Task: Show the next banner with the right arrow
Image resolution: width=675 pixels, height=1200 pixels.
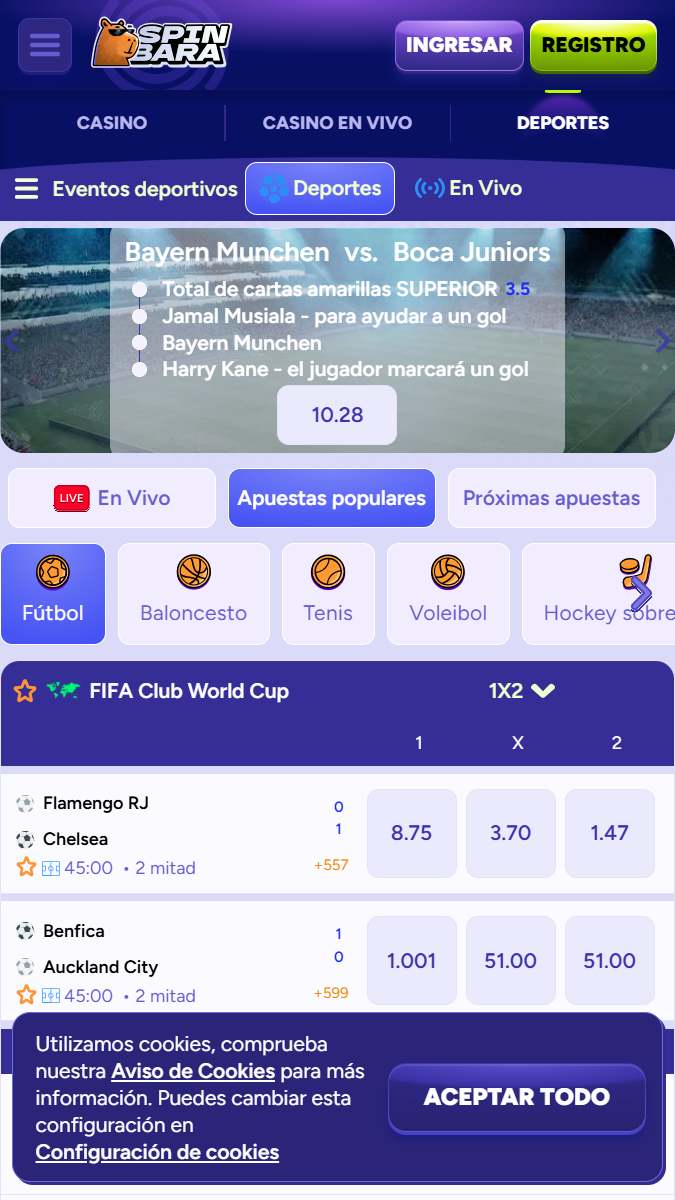Action: click(x=663, y=342)
